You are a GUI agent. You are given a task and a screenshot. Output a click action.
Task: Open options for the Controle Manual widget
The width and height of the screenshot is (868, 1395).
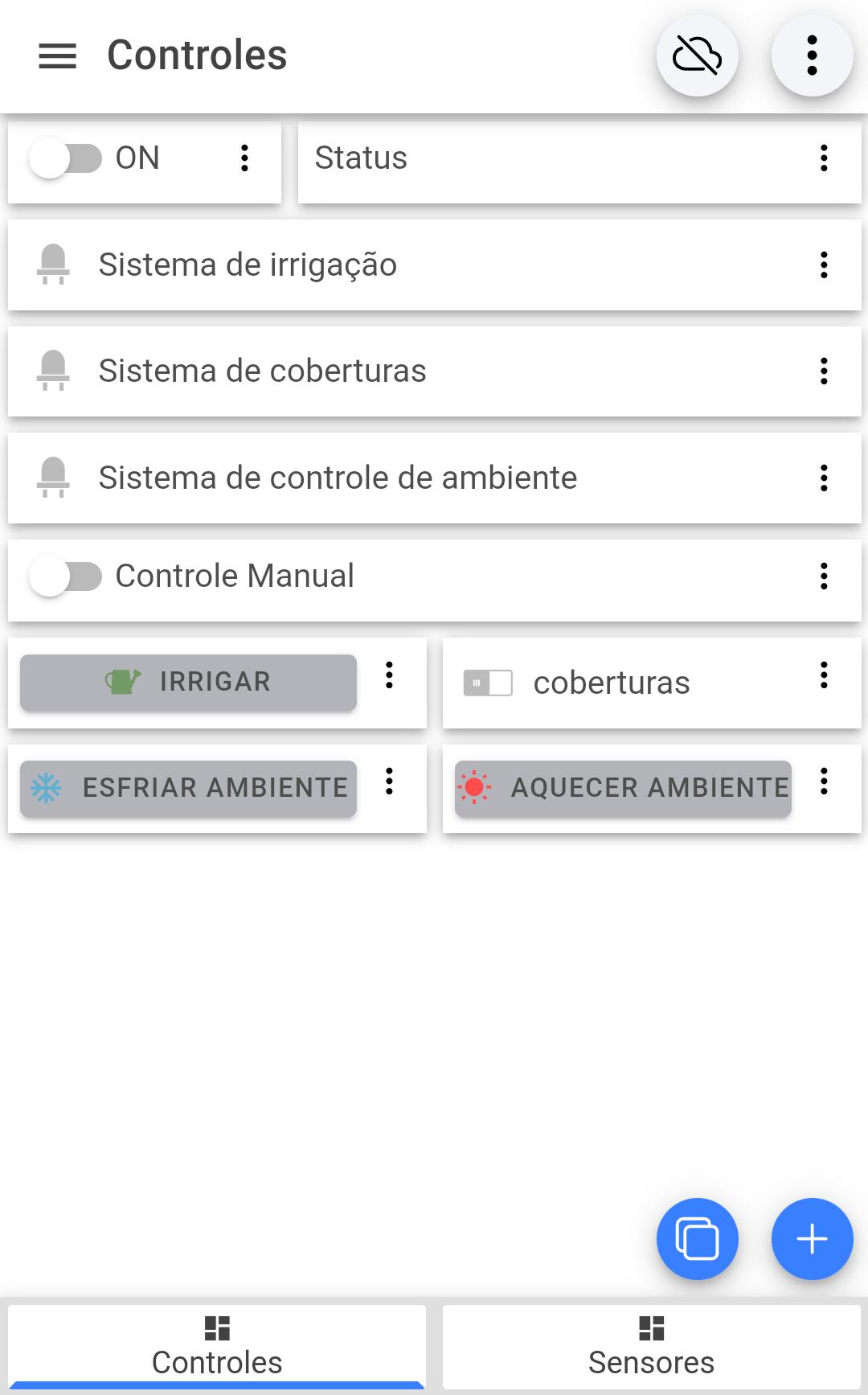click(x=824, y=576)
